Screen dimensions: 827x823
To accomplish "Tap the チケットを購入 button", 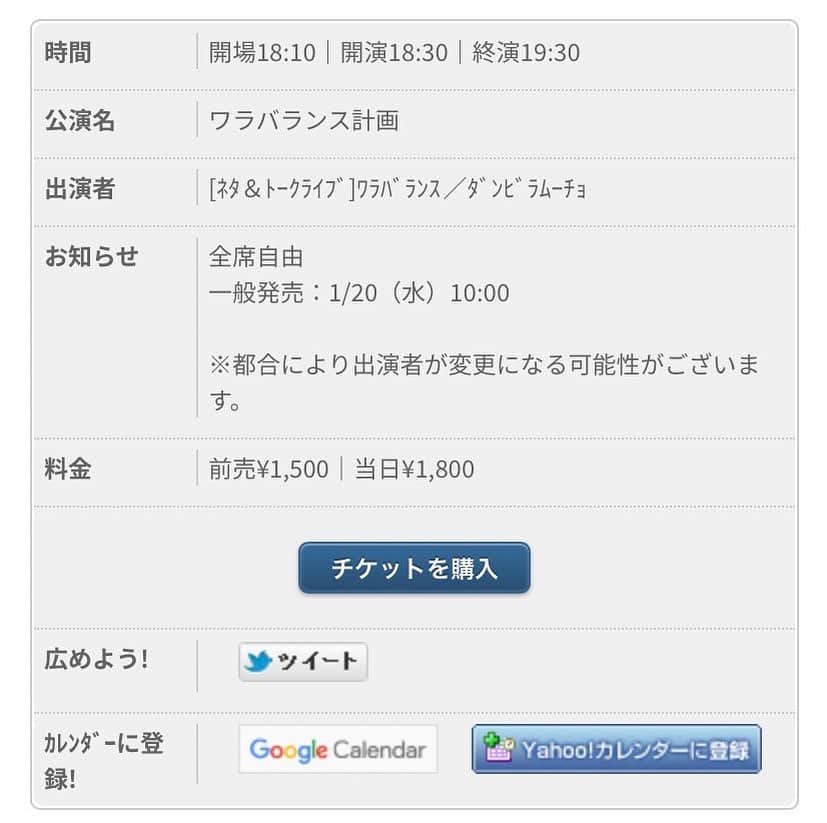I will (x=414, y=569).
